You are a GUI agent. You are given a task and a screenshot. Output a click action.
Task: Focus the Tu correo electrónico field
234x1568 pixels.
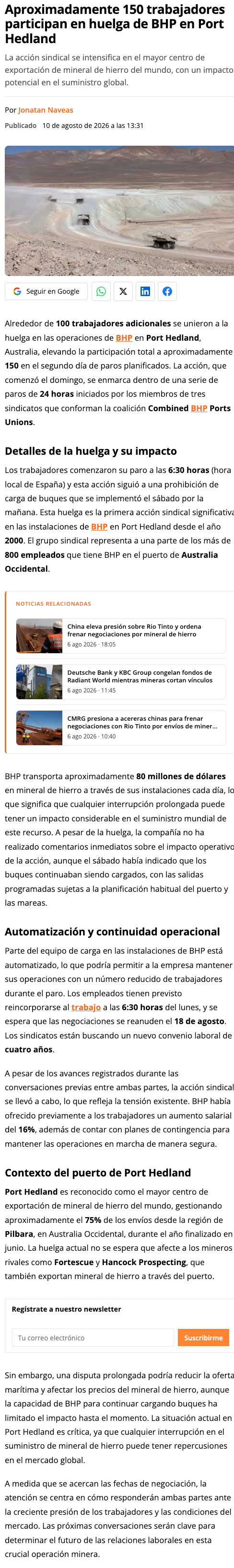coord(93,1338)
